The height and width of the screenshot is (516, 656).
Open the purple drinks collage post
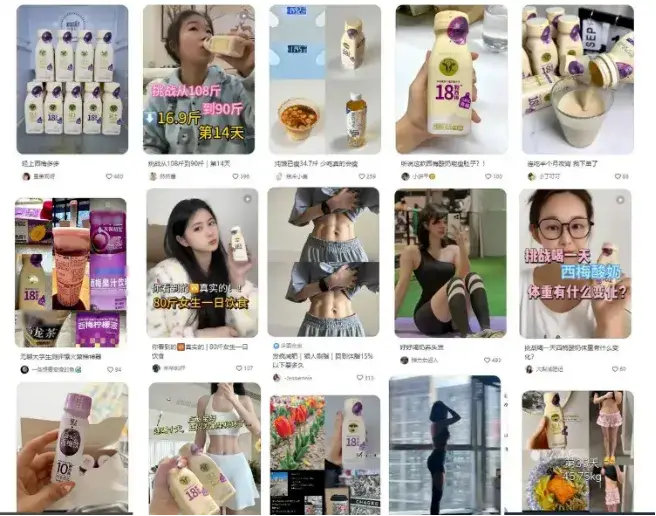72,264
